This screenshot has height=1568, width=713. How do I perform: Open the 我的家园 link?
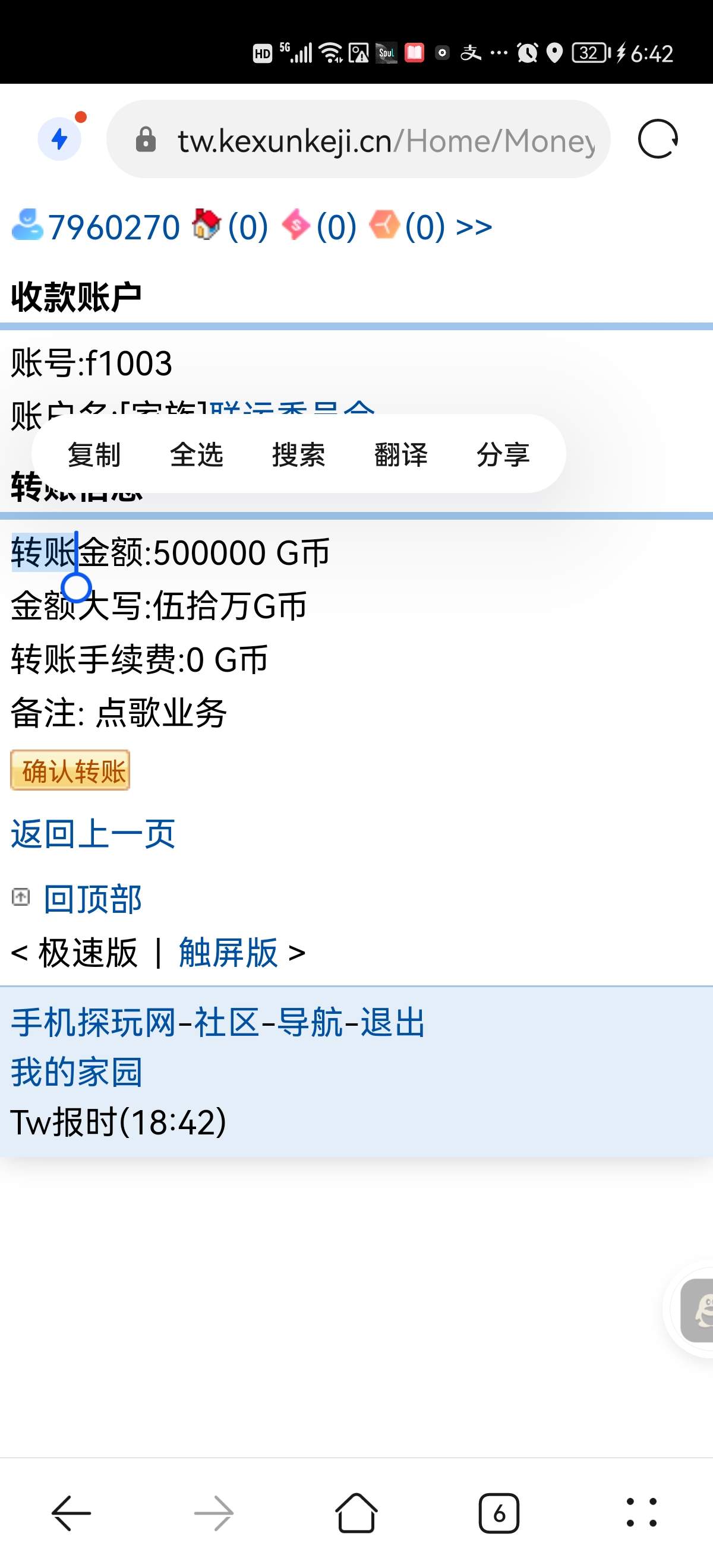(x=76, y=1072)
